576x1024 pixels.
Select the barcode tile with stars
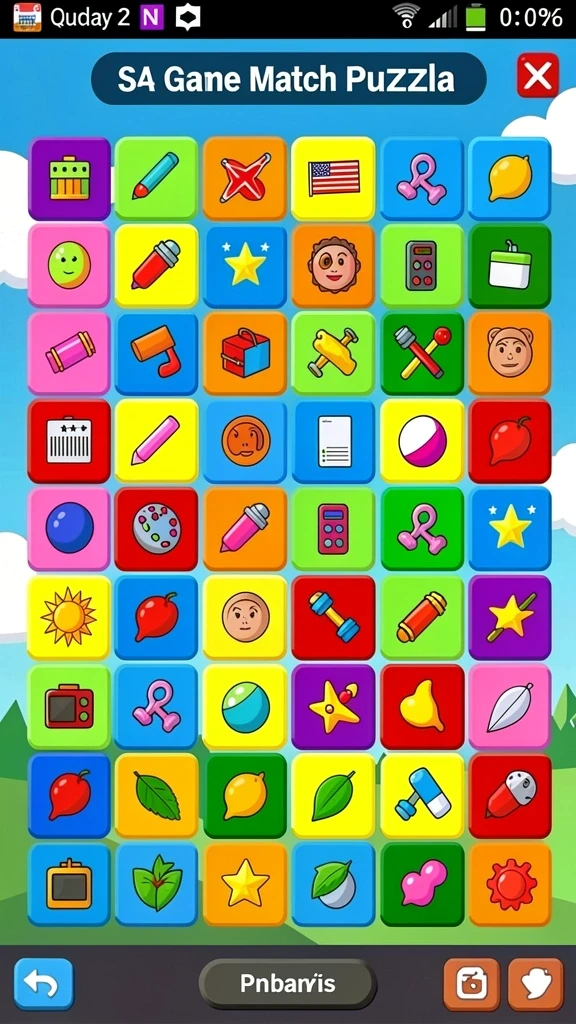pos(69,441)
